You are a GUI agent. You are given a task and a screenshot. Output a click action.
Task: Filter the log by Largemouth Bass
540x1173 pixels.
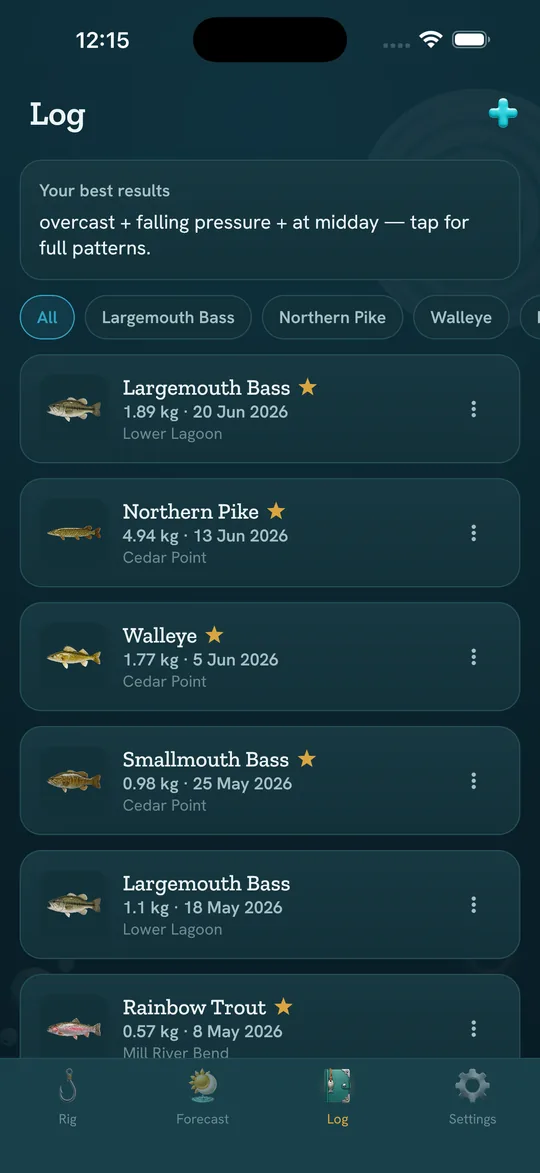[x=168, y=317]
